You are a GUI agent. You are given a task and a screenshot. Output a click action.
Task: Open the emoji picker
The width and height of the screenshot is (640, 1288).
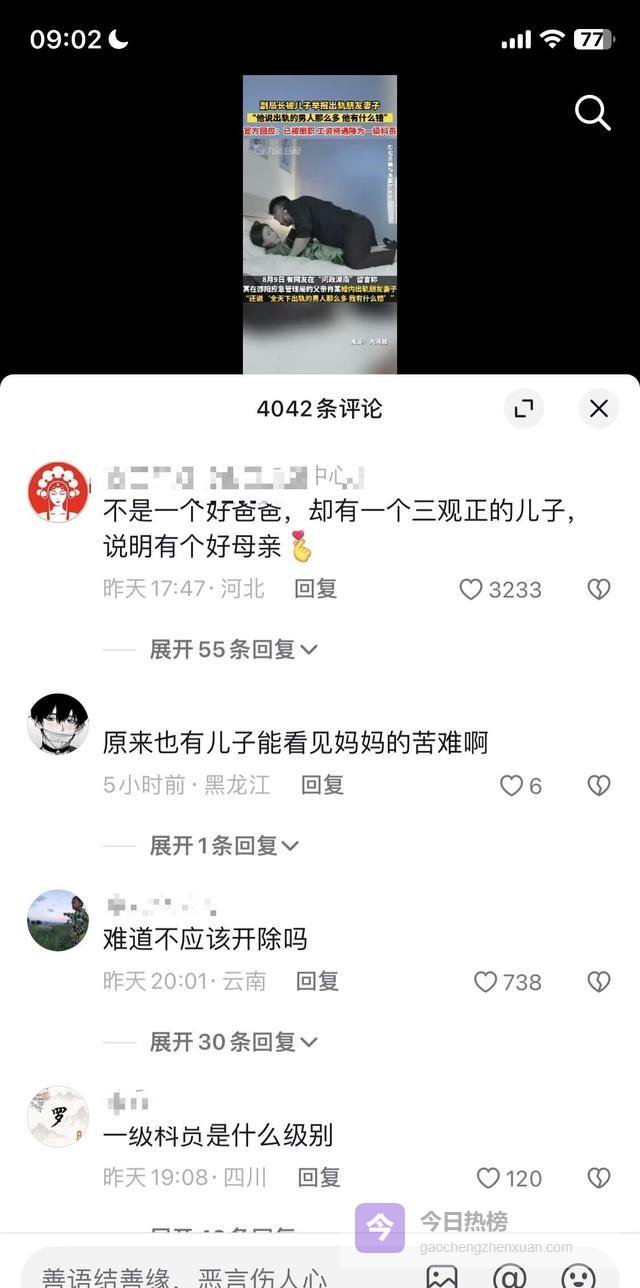point(578,1276)
